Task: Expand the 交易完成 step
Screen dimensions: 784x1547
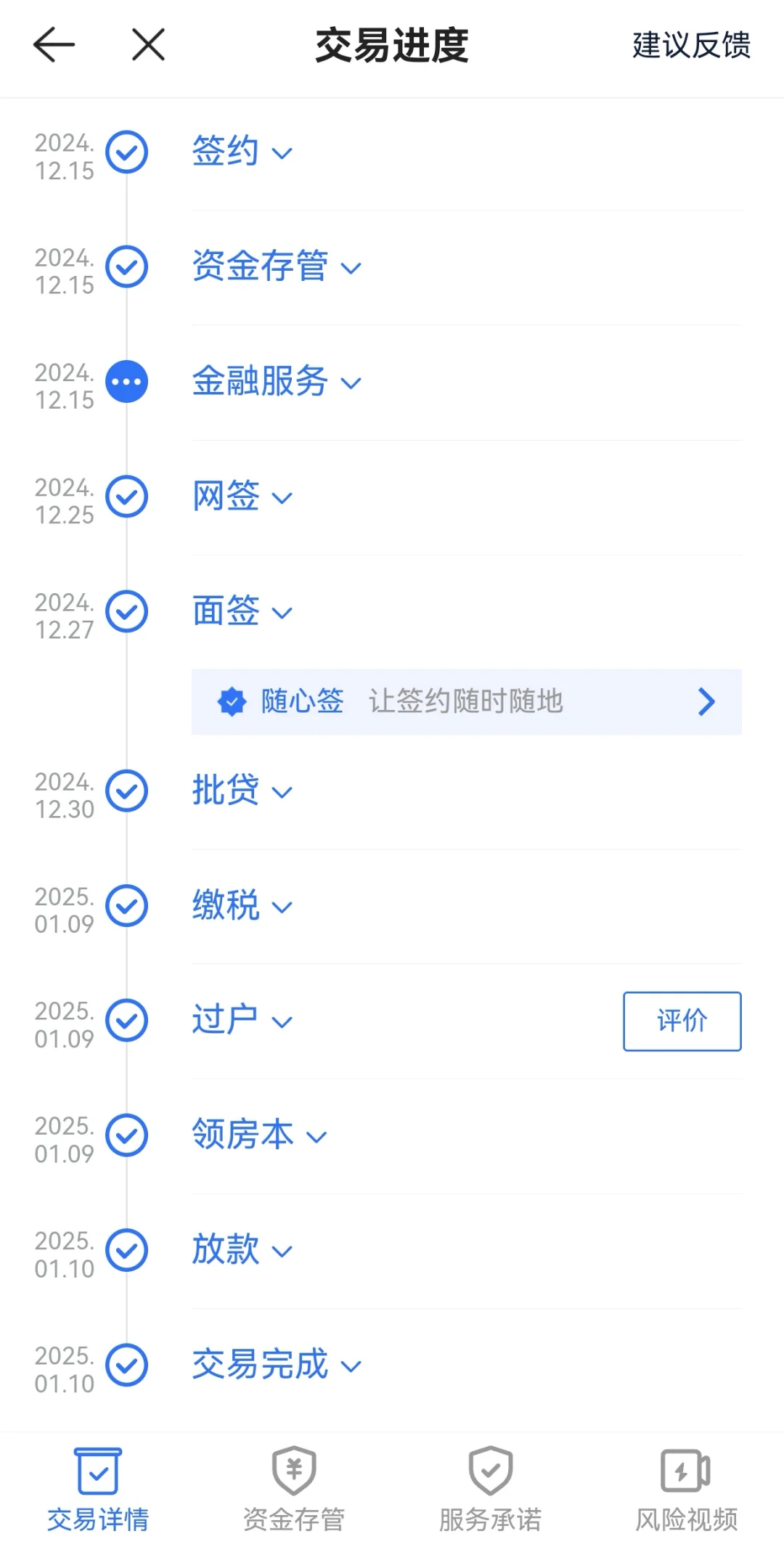Action: [276, 1365]
